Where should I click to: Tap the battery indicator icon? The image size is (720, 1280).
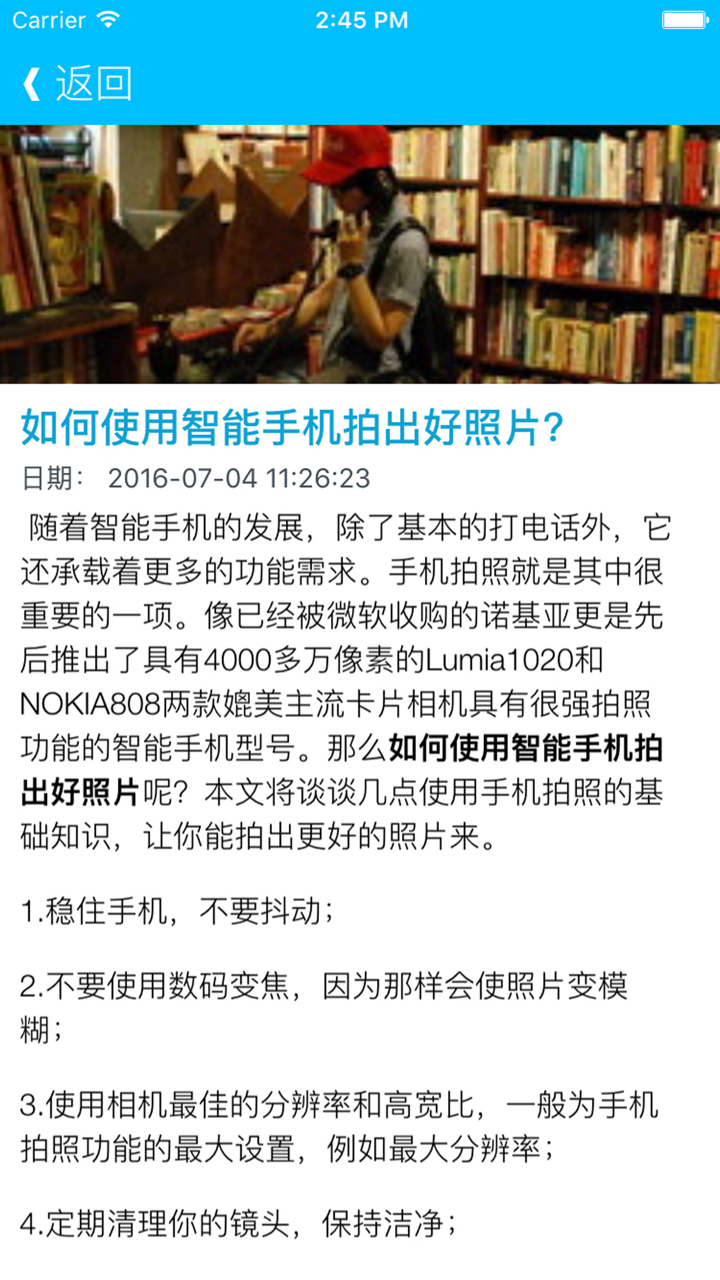pos(685,18)
